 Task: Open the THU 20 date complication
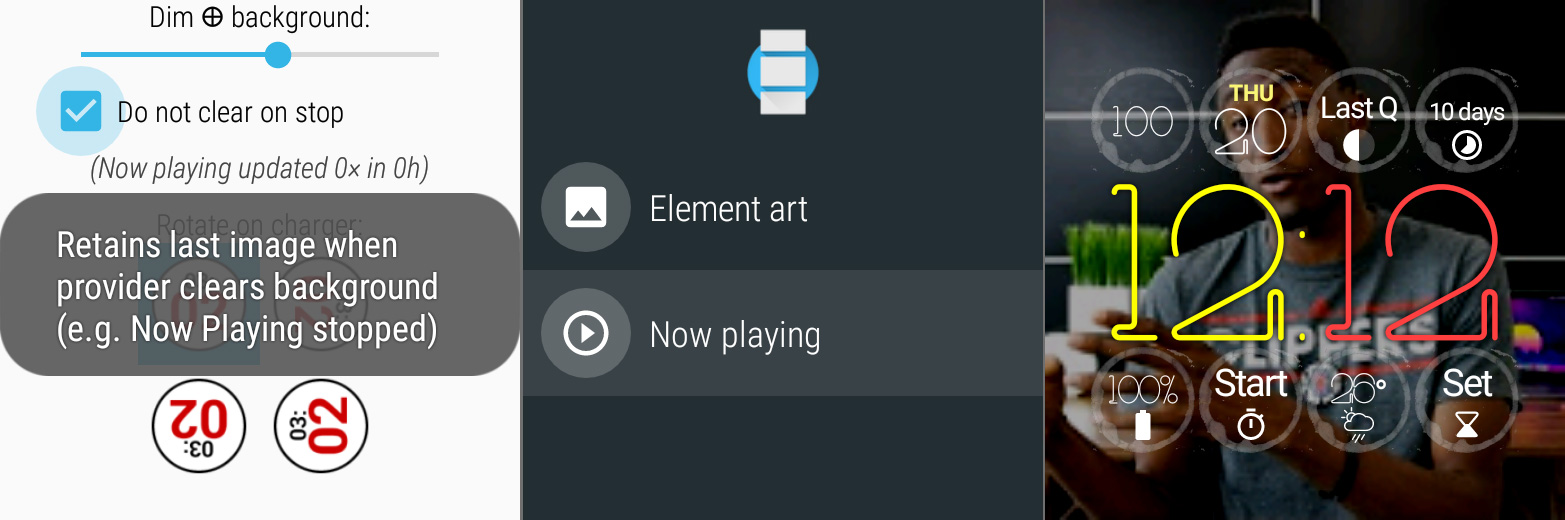tap(1250, 122)
